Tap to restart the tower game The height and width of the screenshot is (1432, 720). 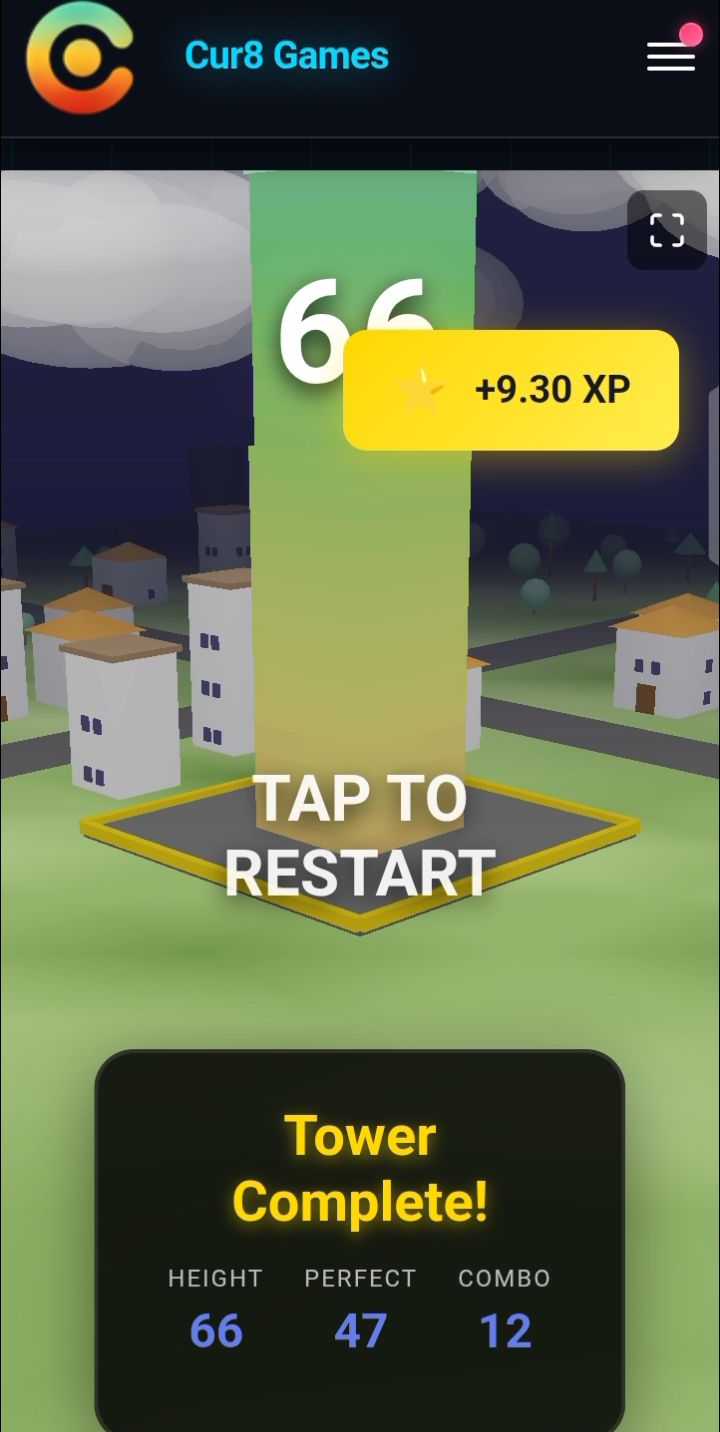click(x=360, y=835)
